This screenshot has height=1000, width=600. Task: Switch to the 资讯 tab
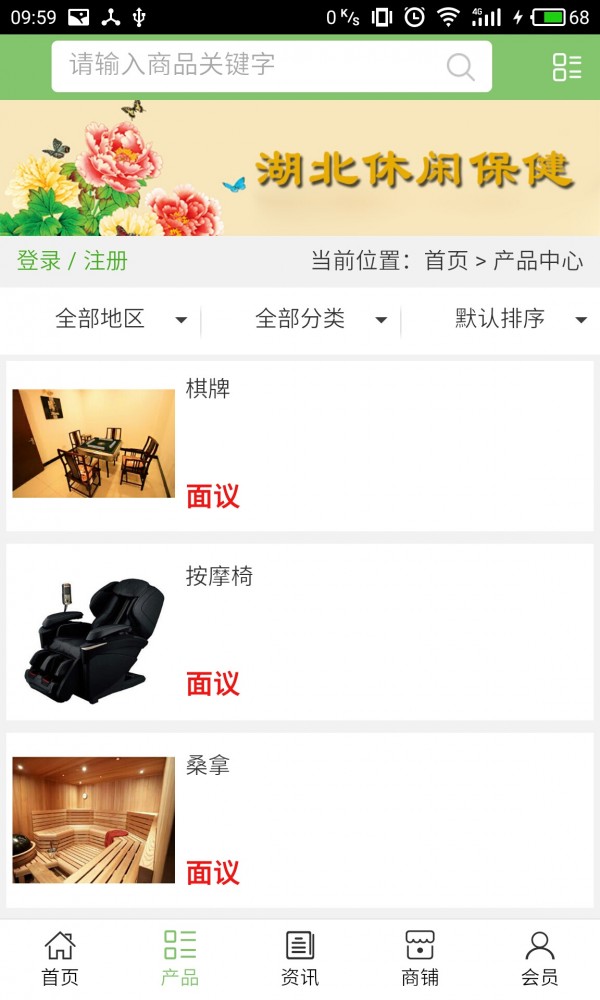tap(300, 958)
